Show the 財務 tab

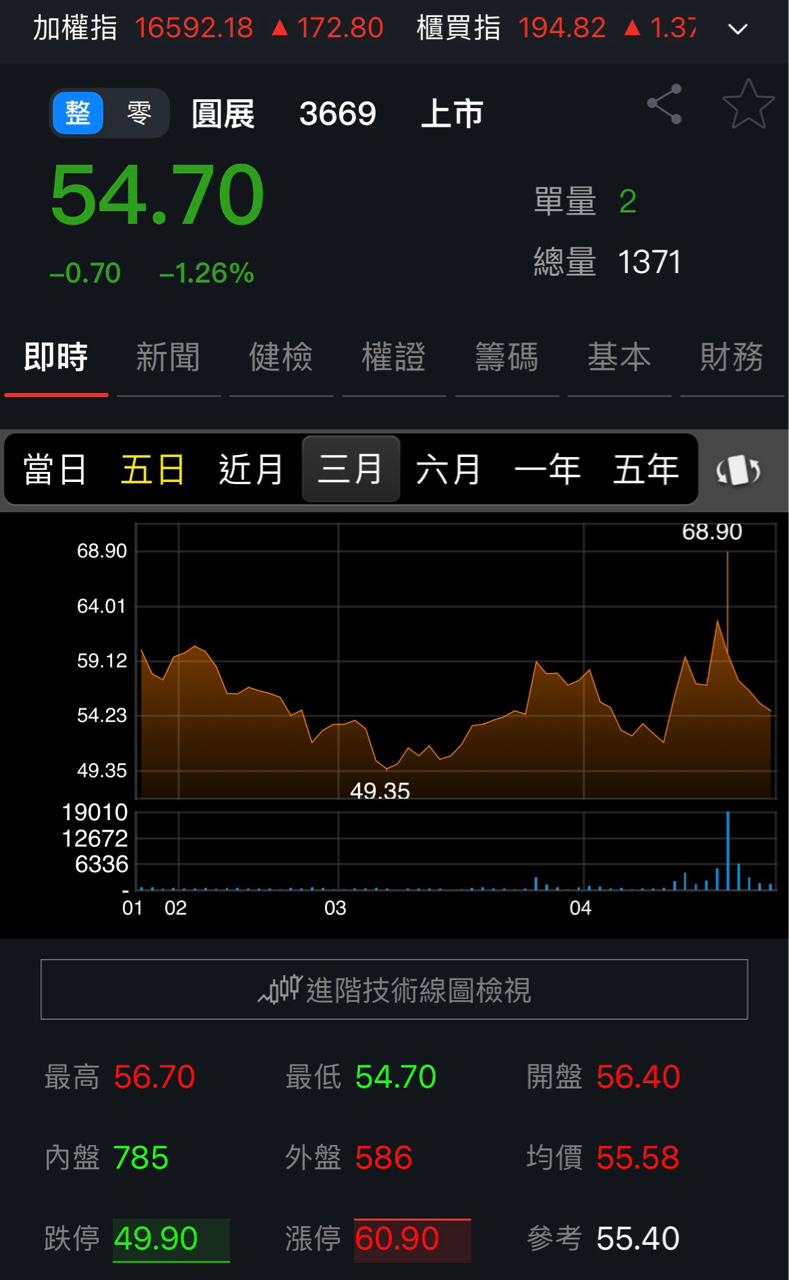coord(732,357)
